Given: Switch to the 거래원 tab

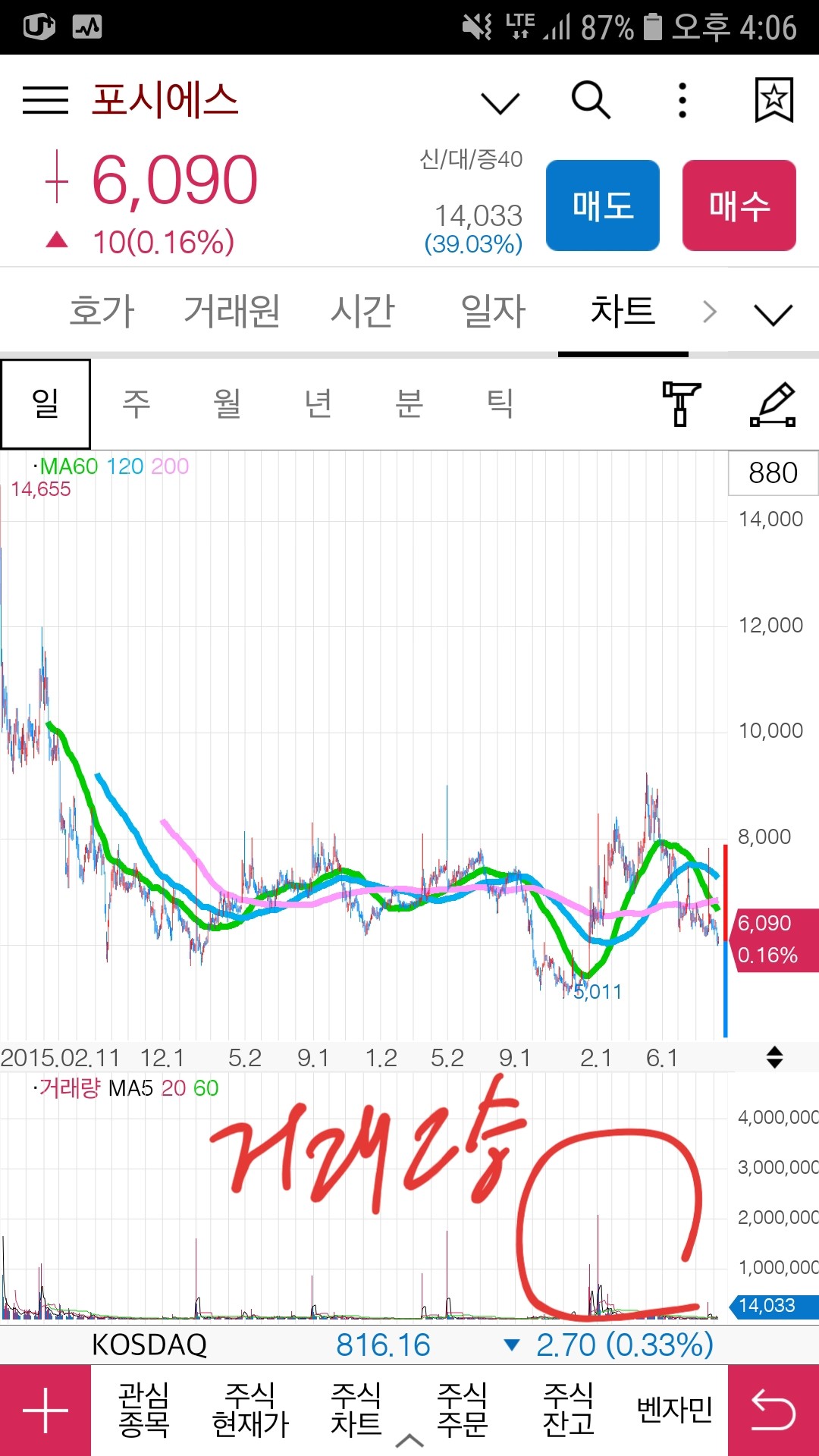Looking at the screenshot, I should coord(232,311).
